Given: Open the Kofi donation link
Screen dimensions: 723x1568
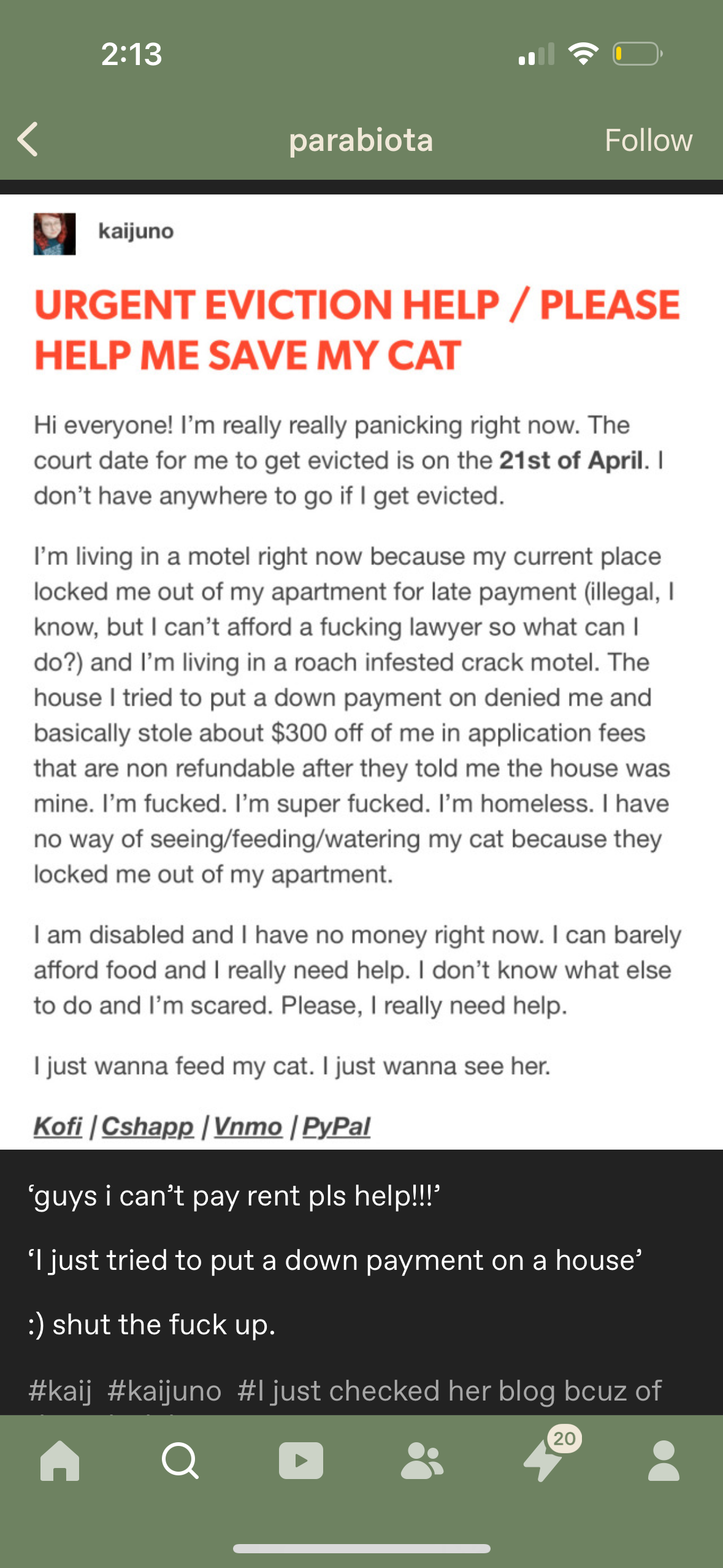Looking at the screenshot, I should 58,1126.
